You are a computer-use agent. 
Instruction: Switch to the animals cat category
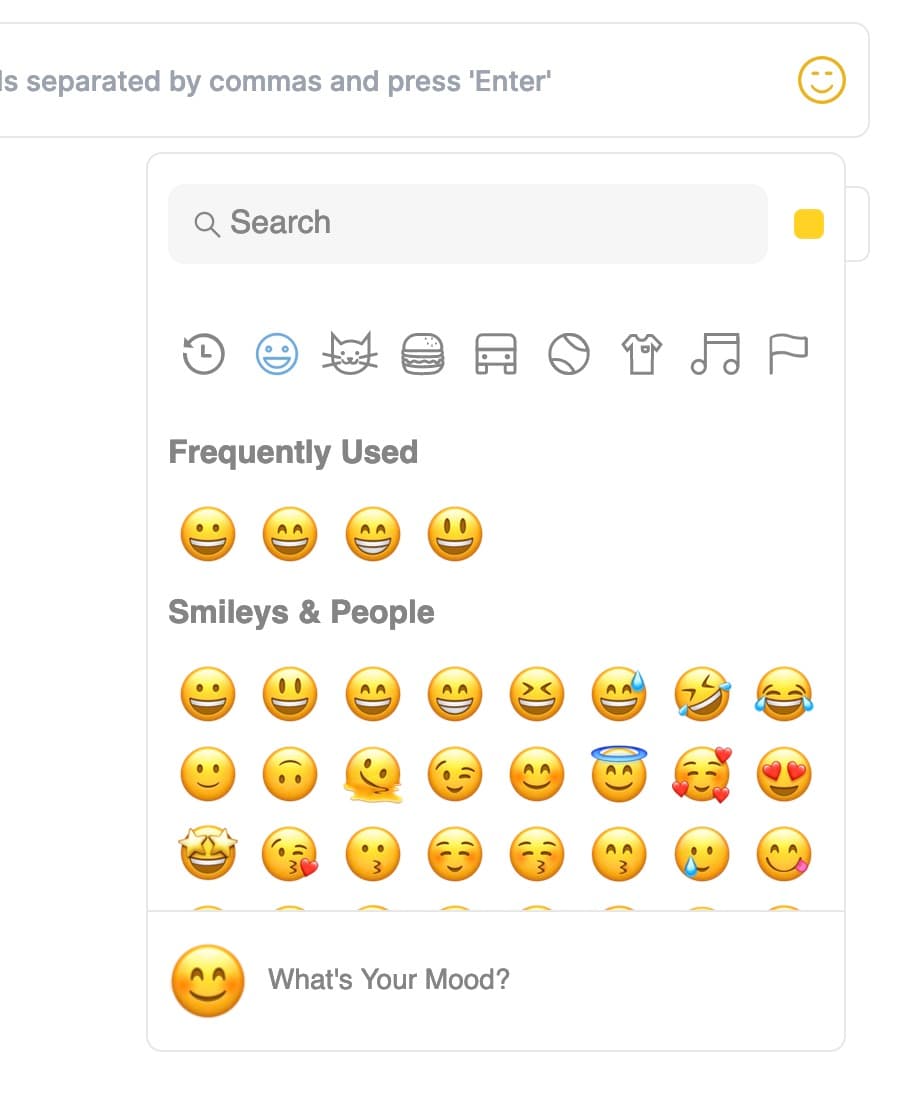(x=350, y=354)
